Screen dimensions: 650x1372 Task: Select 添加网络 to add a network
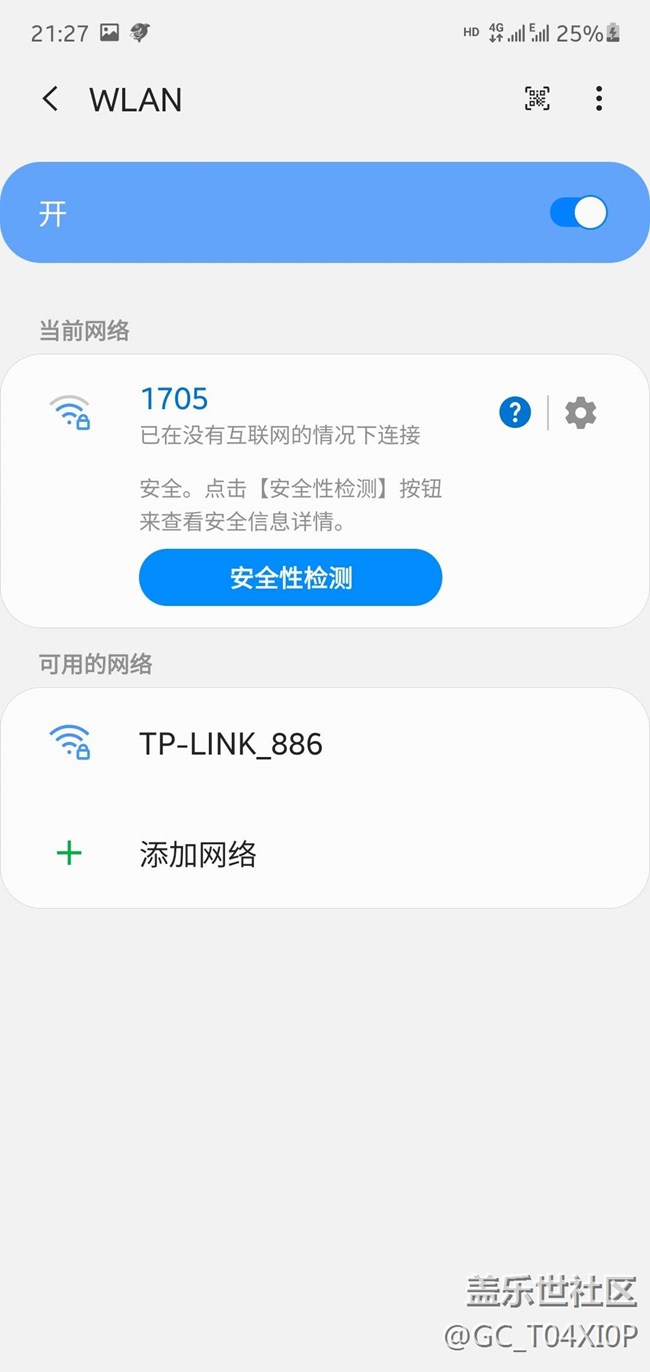point(325,853)
